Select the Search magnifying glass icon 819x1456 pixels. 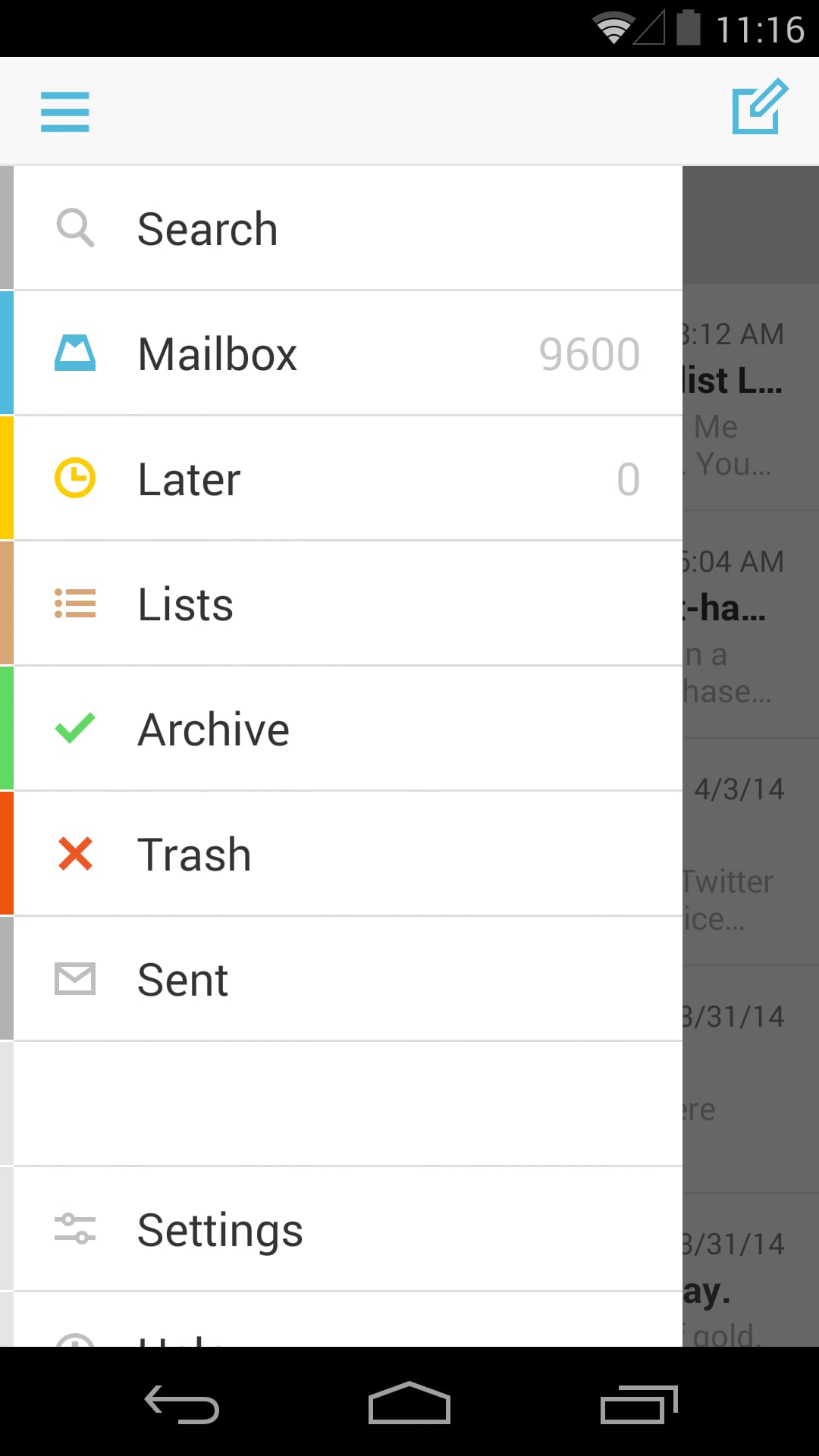[x=74, y=227]
